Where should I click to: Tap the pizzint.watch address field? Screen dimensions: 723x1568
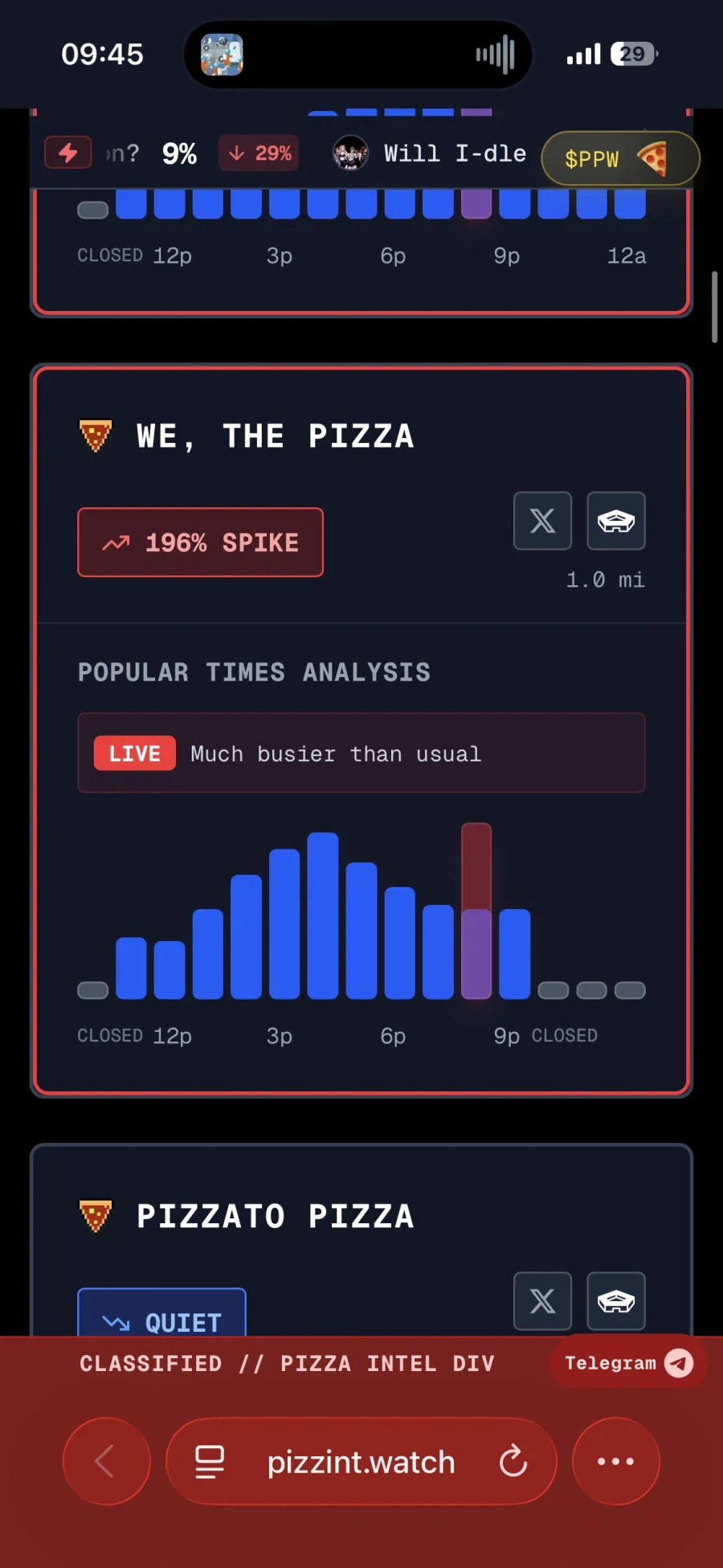click(x=361, y=1461)
